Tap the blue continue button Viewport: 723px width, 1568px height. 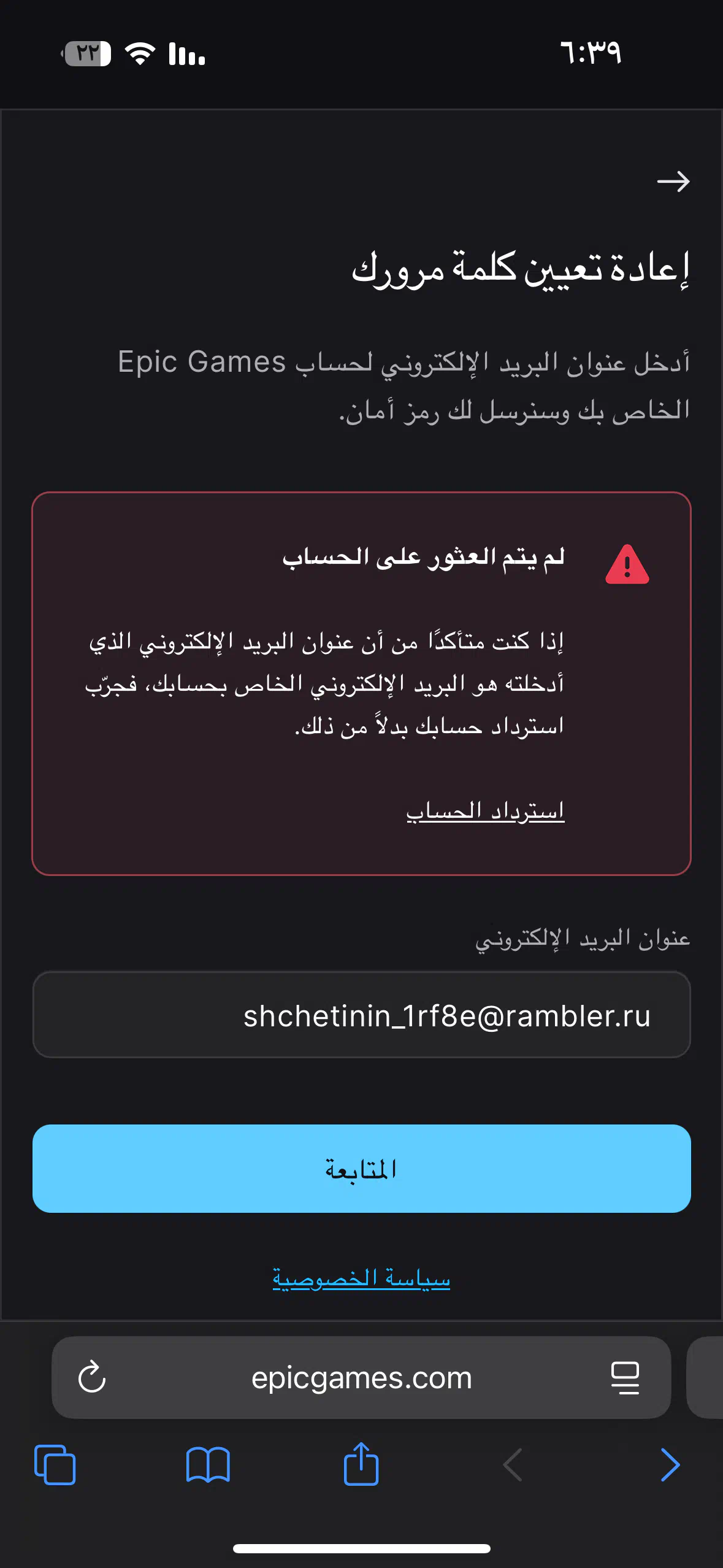362,1169
